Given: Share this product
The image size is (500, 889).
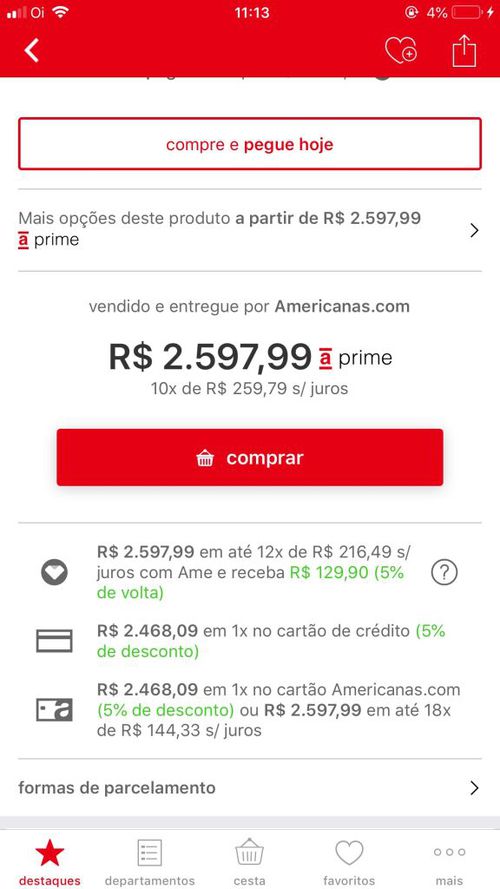Looking at the screenshot, I should pyautogui.click(x=464, y=51).
